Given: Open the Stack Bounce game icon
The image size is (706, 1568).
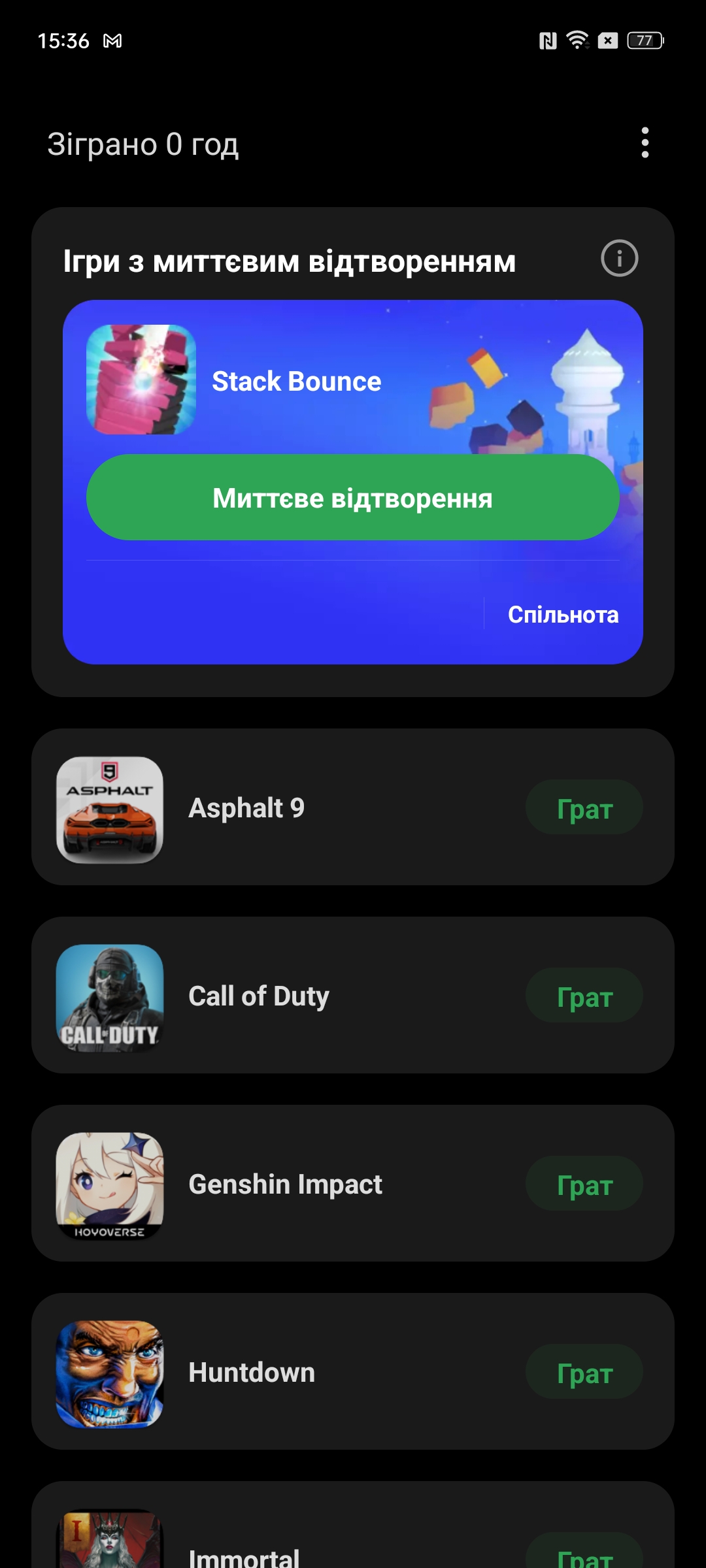Looking at the screenshot, I should point(141,380).
